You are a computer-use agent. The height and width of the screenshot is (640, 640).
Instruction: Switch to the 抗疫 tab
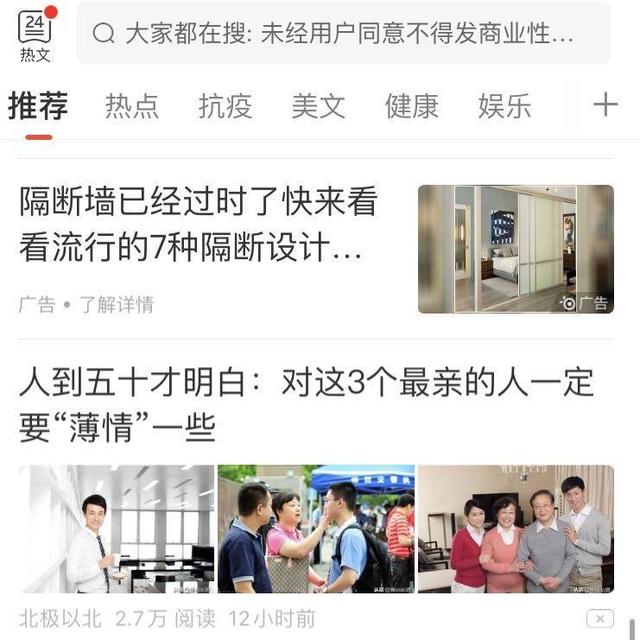(x=225, y=106)
